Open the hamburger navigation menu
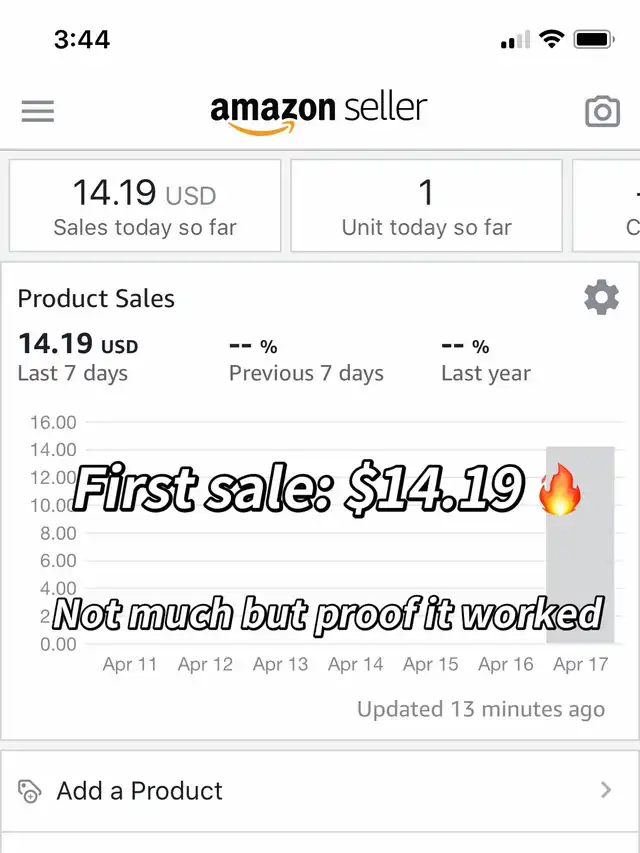 coord(38,111)
